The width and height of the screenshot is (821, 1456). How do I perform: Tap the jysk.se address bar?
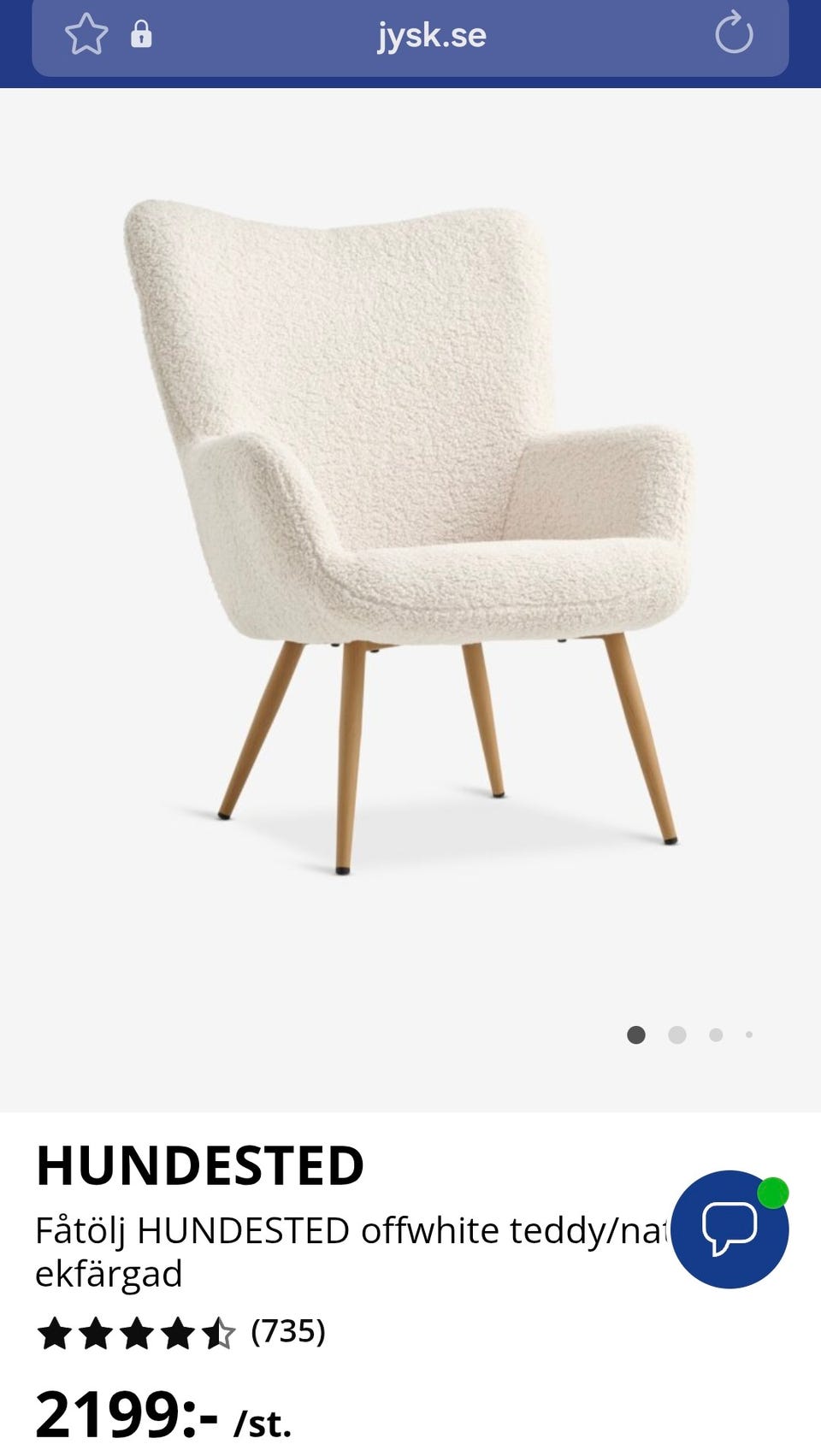pyautogui.click(x=431, y=36)
